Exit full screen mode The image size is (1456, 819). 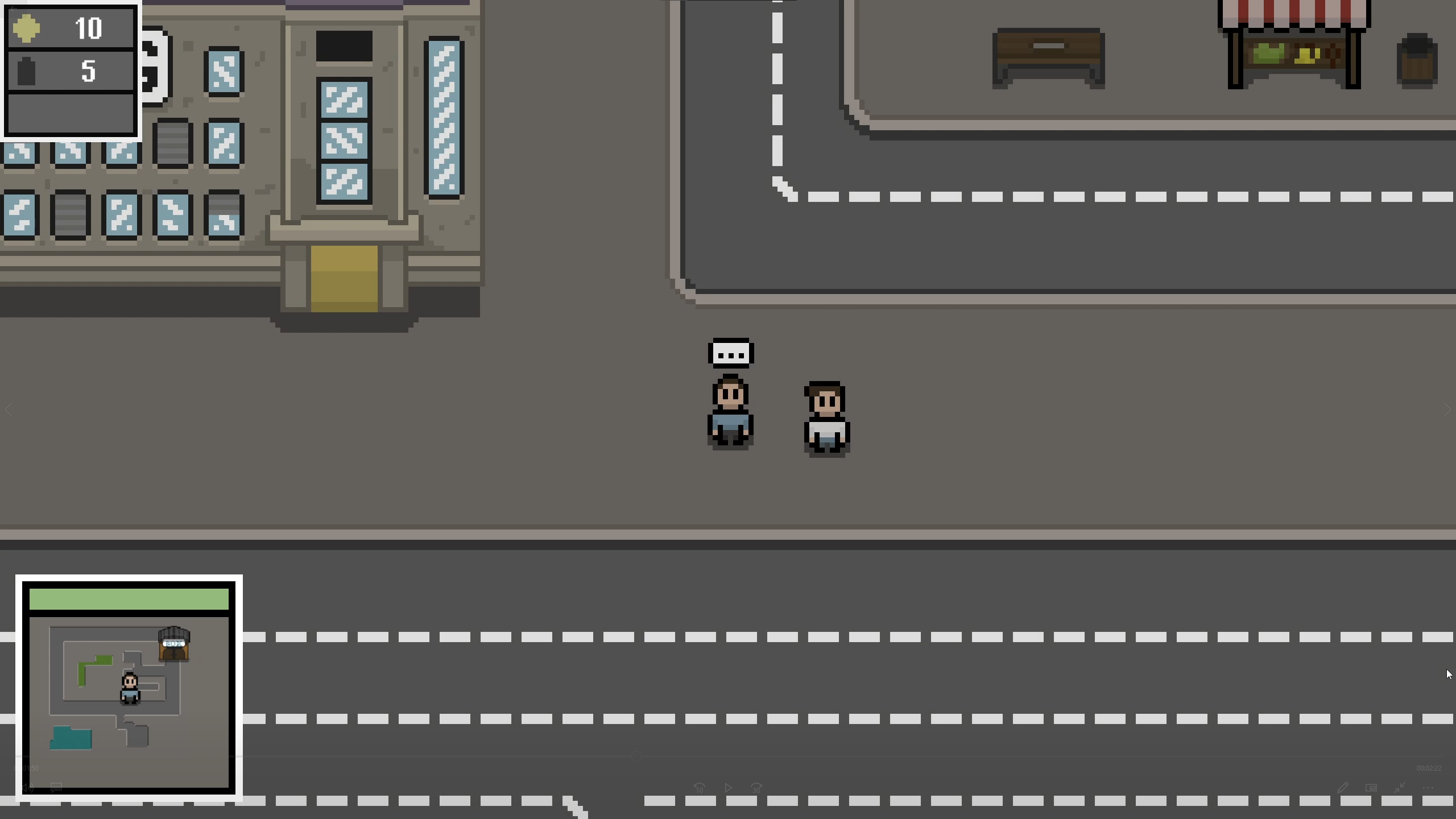tap(1400, 788)
